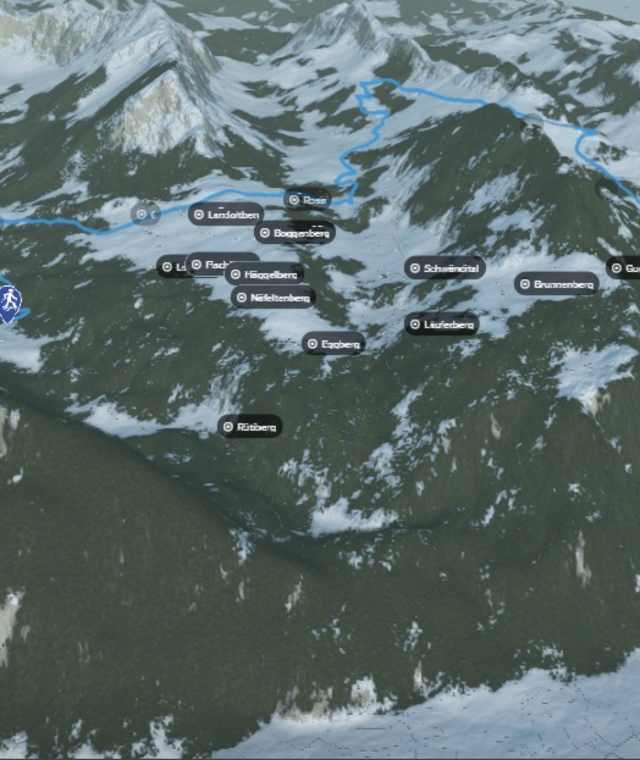Tap the Schwändital place marker
The image size is (640, 760).
[445, 268]
